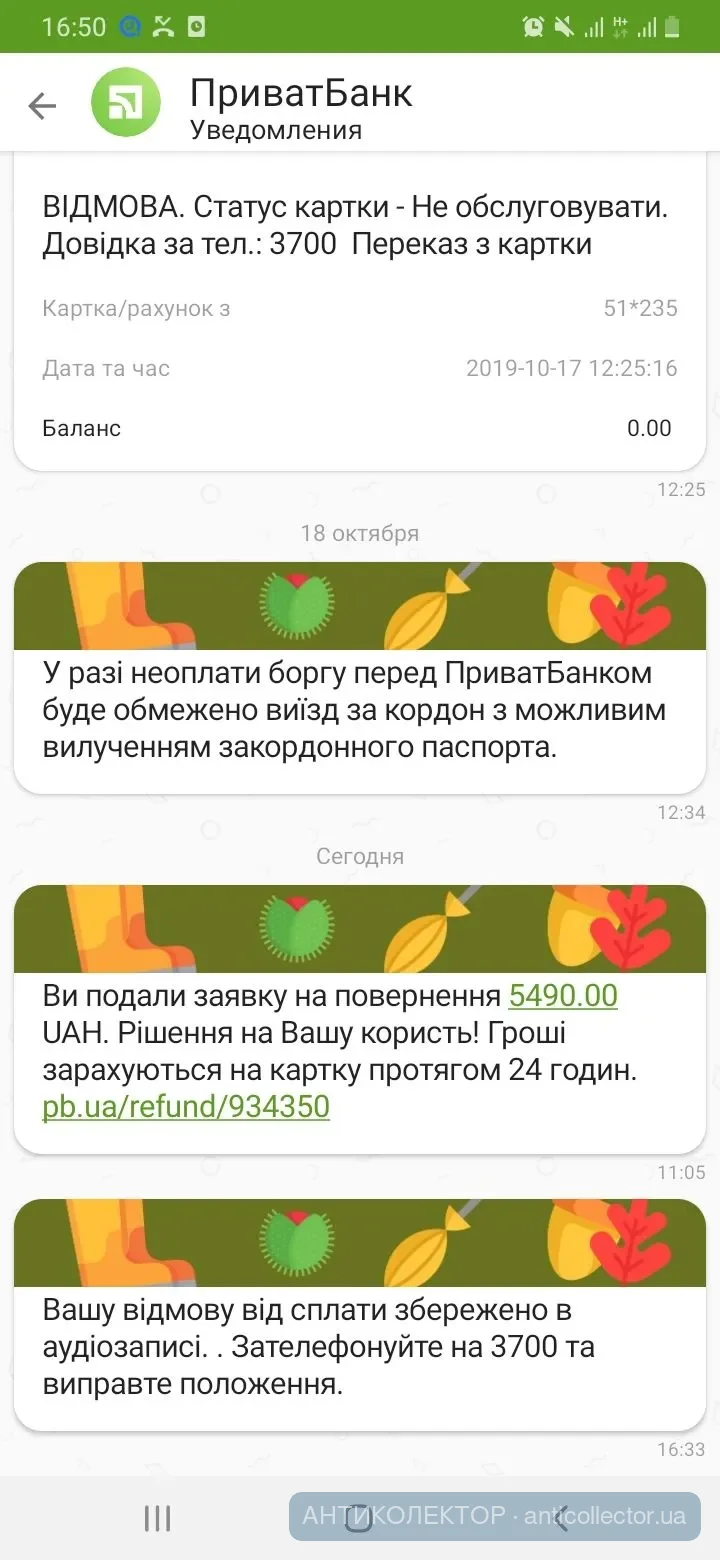This screenshot has height=1560, width=720.
Task: Tap the green 5490.00 amount link
Action: point(563,996)
